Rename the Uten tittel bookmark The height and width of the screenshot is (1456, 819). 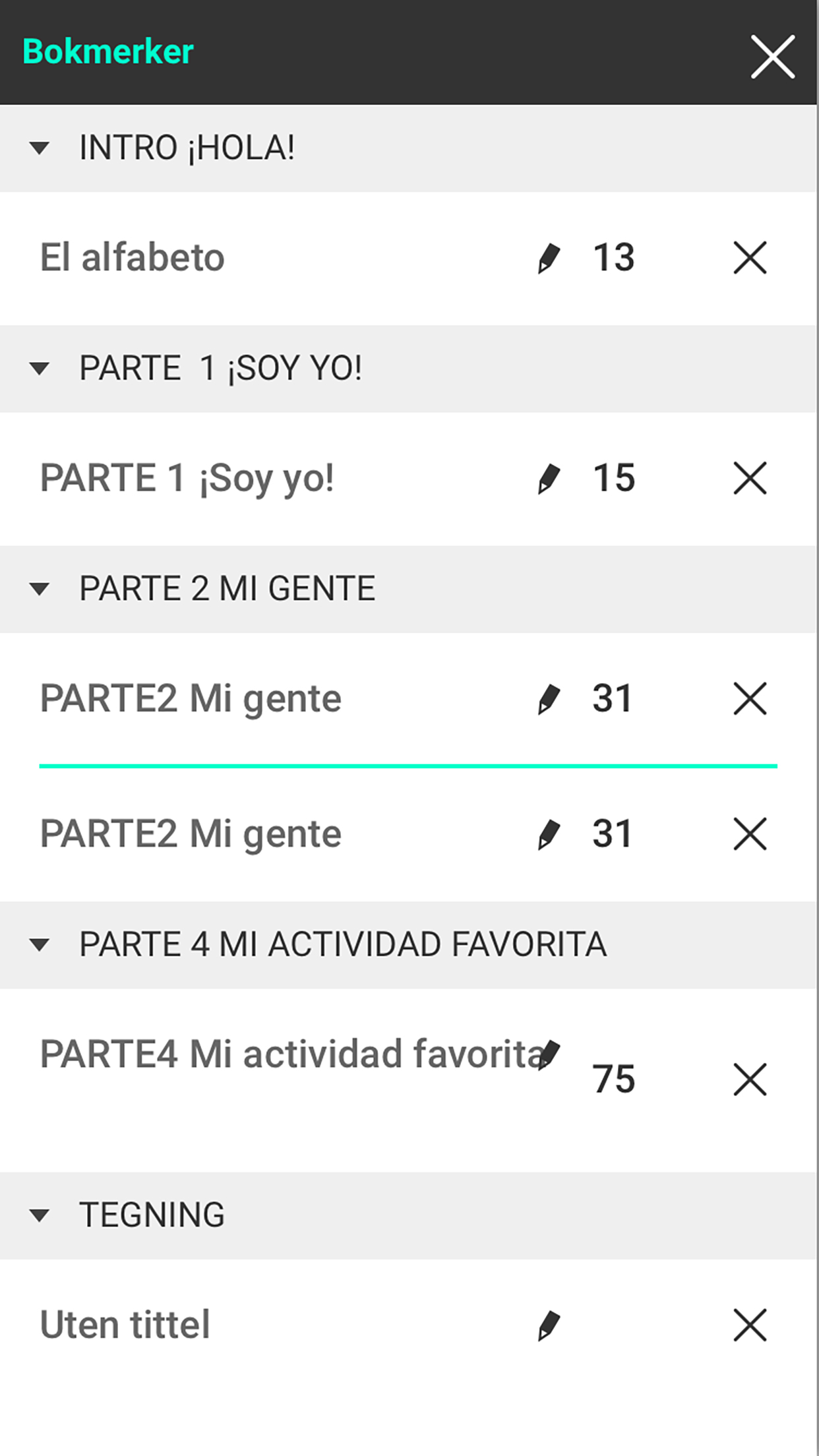coord(549,1325)
